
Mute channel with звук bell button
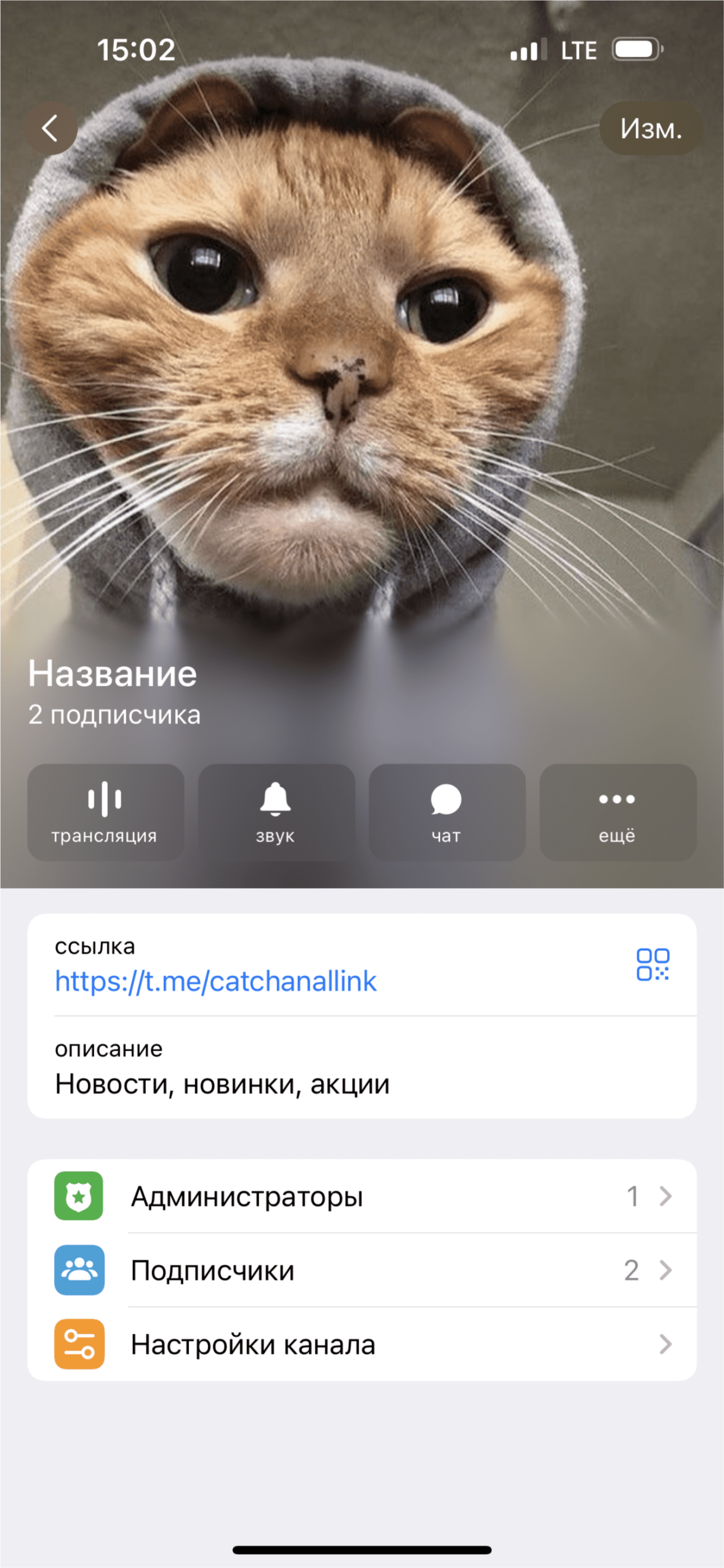[x=276, y=812]
